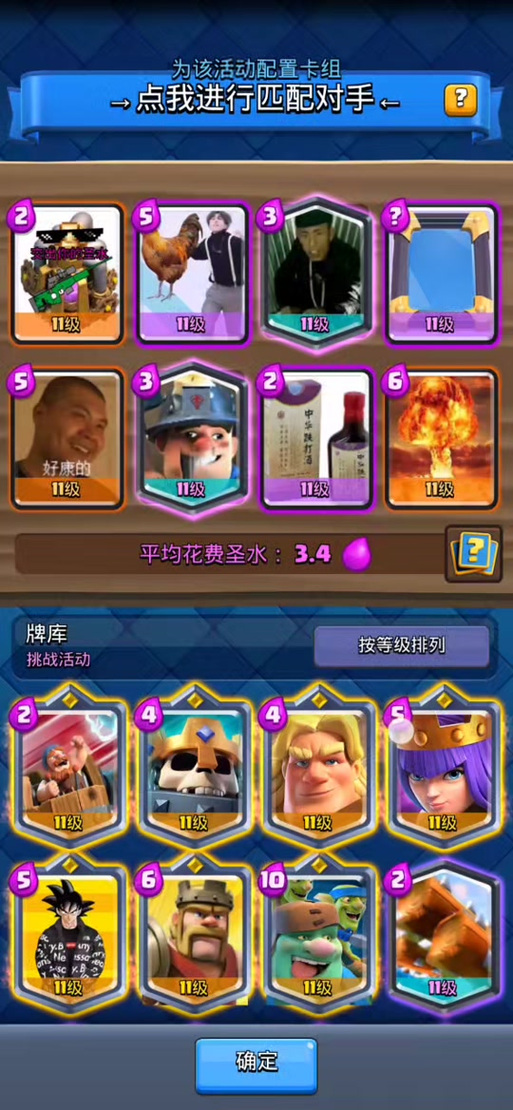Image resolution: width=513 pixels, height=1110 pixels.
Task: Select the 10-elixir goblin card
Action: pos(316,934)
